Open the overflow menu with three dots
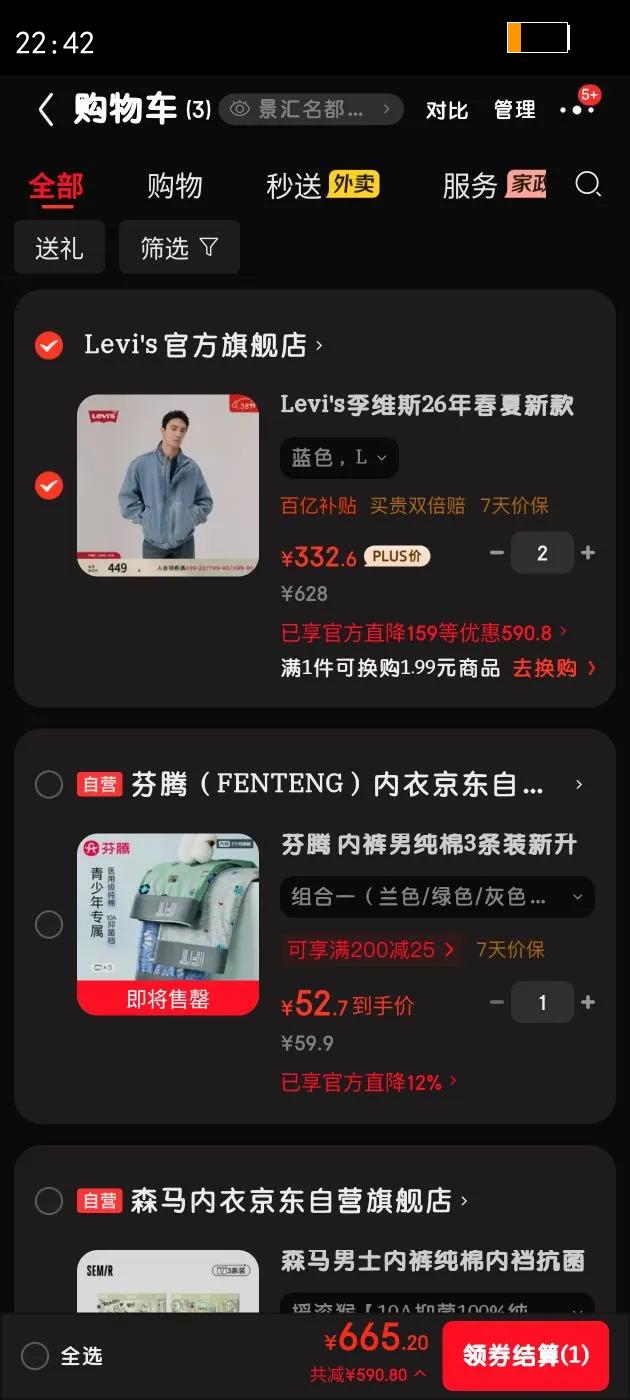This screenshot has width=630, height=1400. [577, 110]
